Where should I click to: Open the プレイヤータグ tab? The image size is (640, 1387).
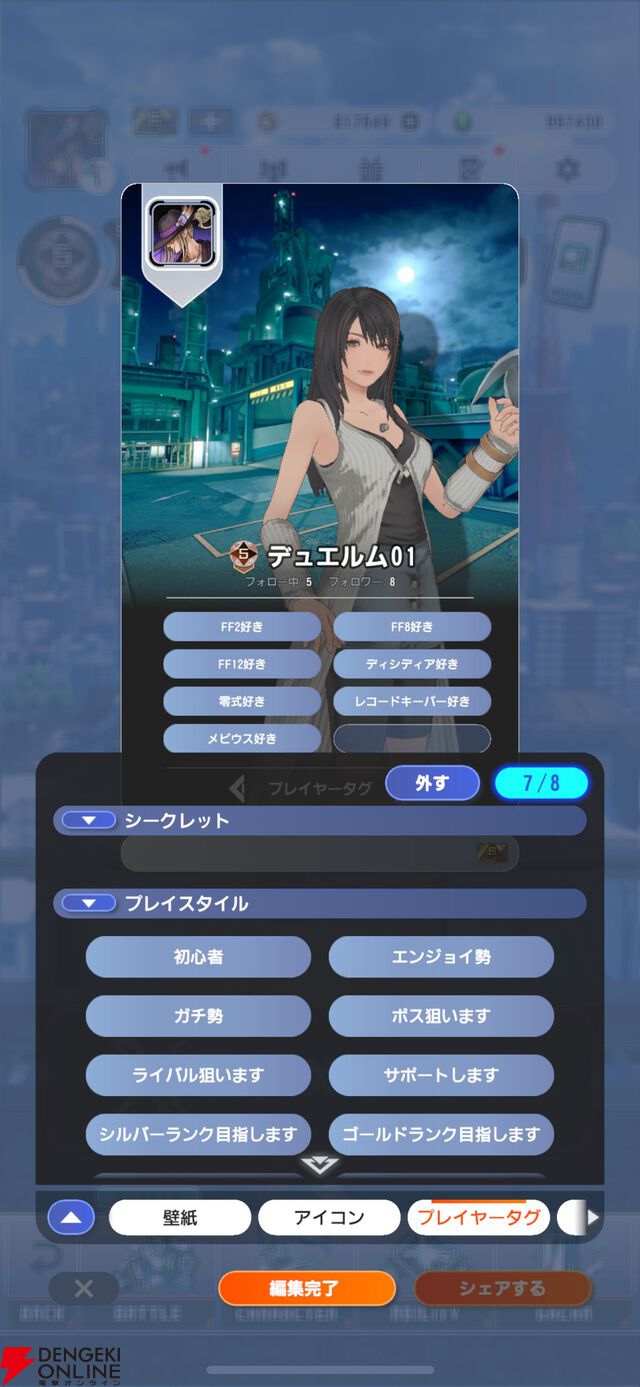coord(478,1217)
